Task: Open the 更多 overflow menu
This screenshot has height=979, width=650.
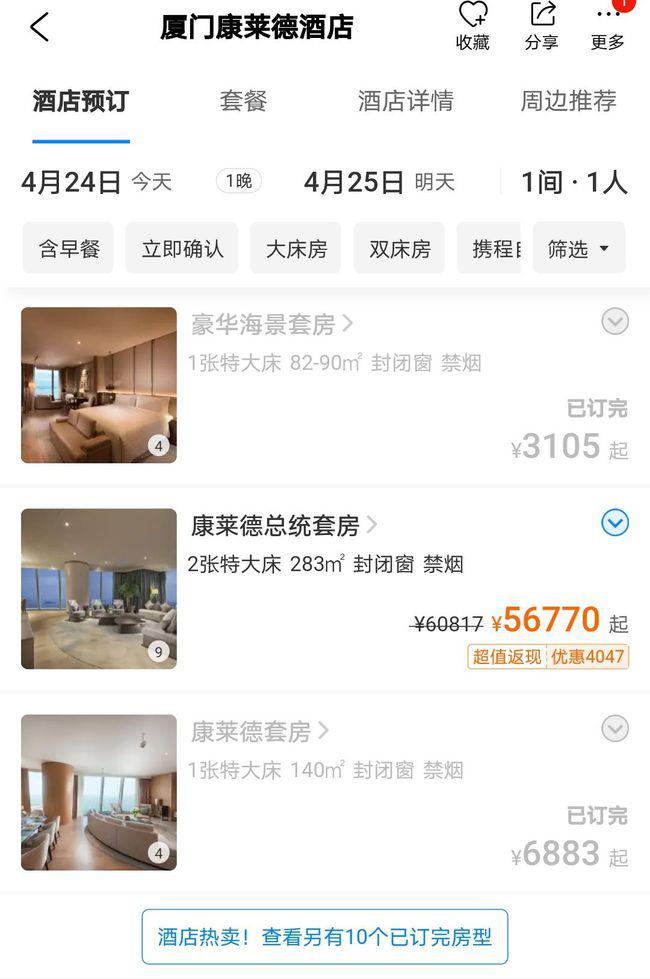Action: tap(607, 27)
